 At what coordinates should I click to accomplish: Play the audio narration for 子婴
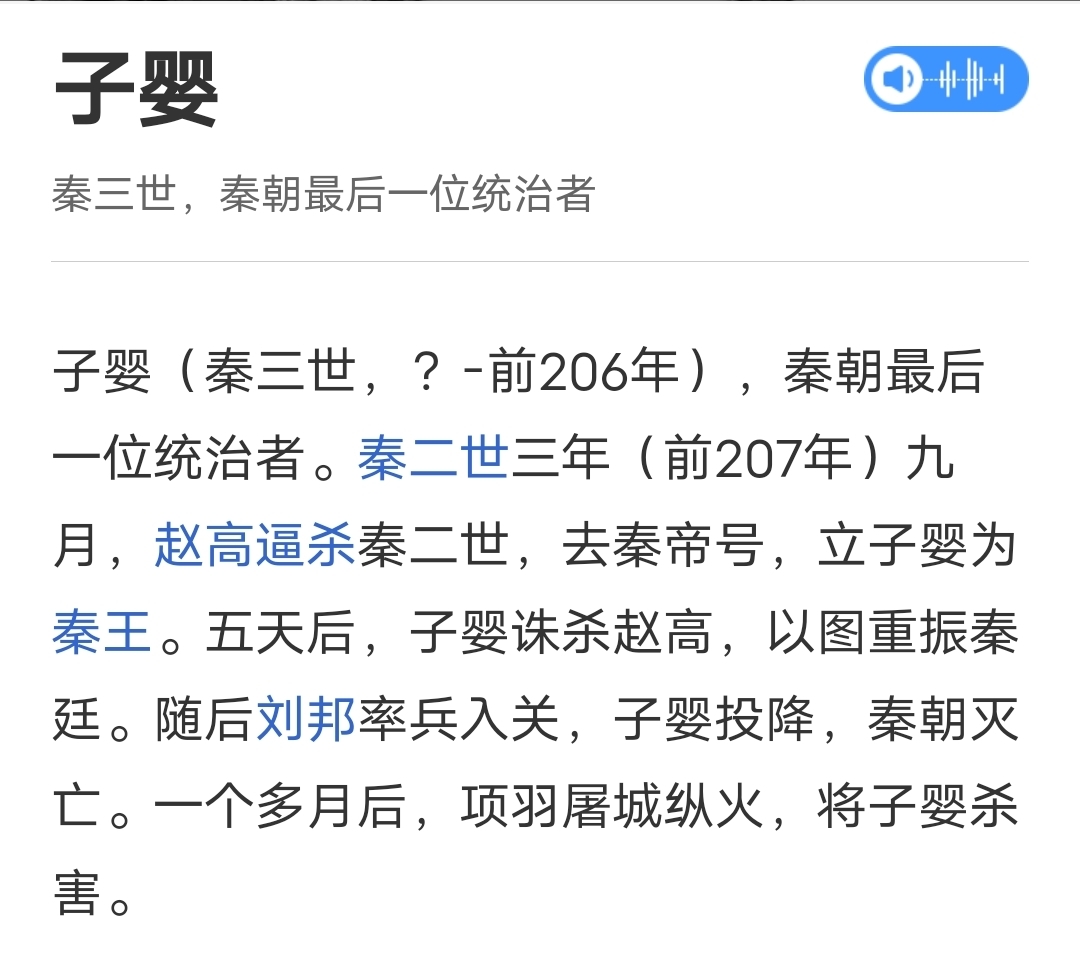coord(946,79)
